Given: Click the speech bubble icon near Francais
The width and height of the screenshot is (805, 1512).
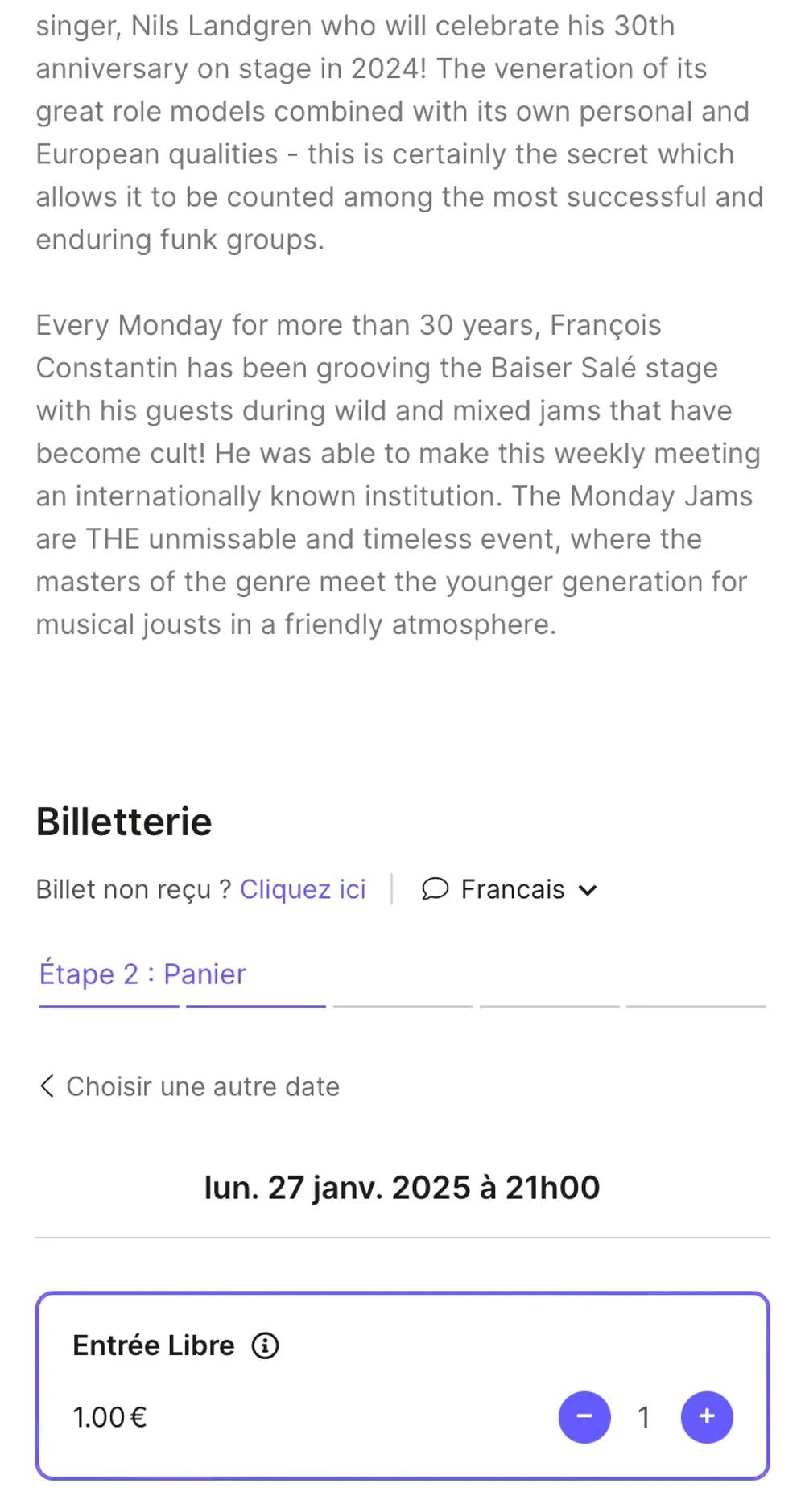Looking at the screenshot, I should tap(436, 889).
